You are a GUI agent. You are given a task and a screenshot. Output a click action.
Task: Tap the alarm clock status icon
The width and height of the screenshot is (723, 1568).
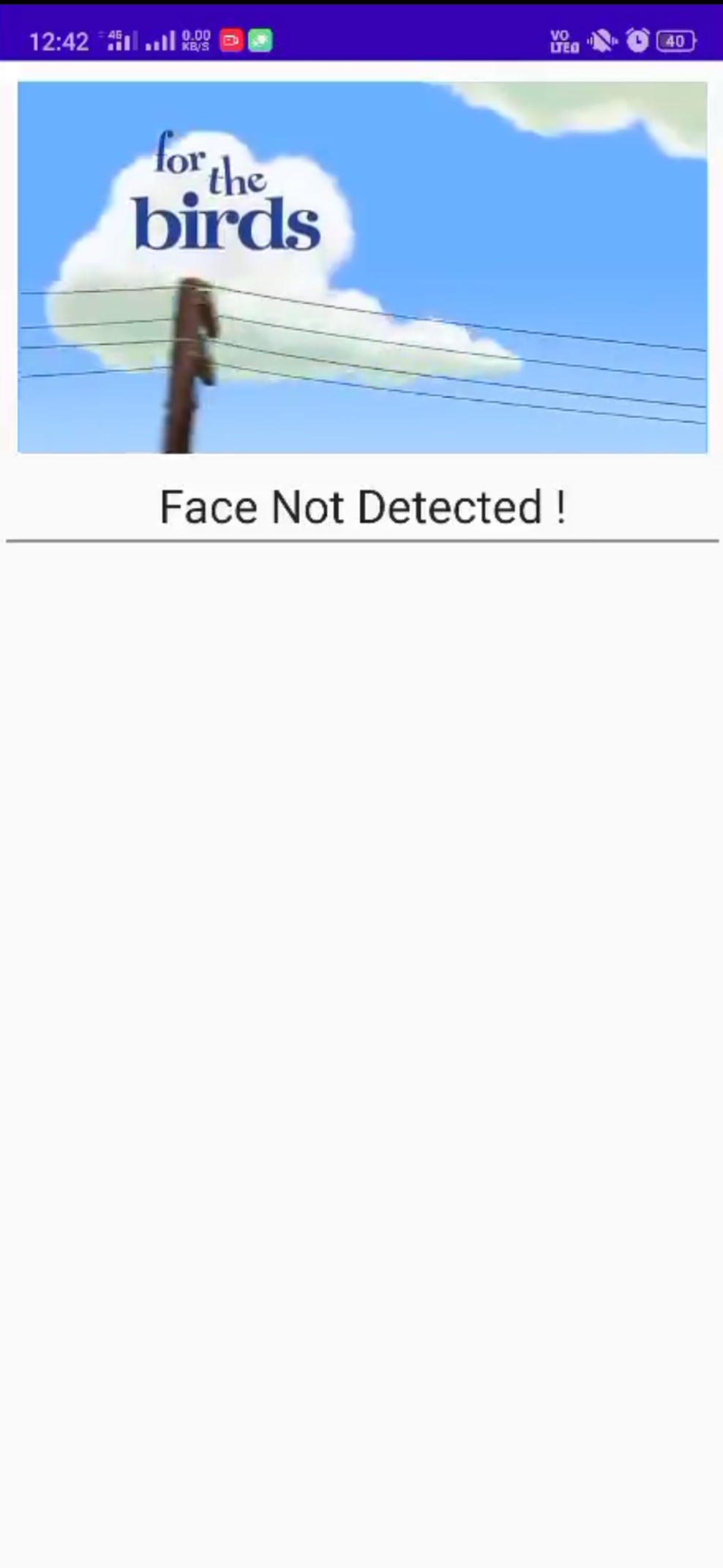636,42
